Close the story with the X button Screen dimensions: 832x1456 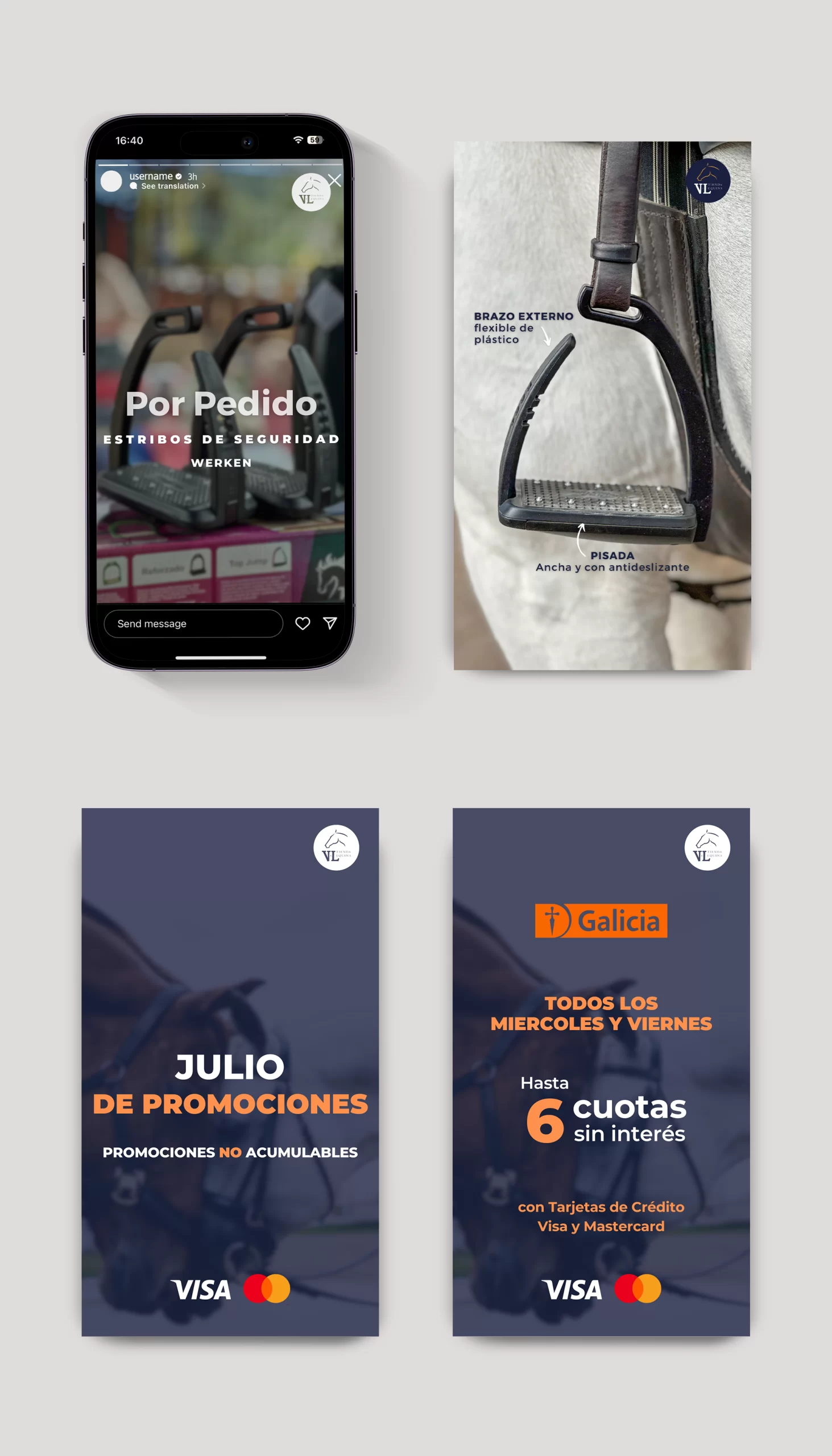point(335,180)
